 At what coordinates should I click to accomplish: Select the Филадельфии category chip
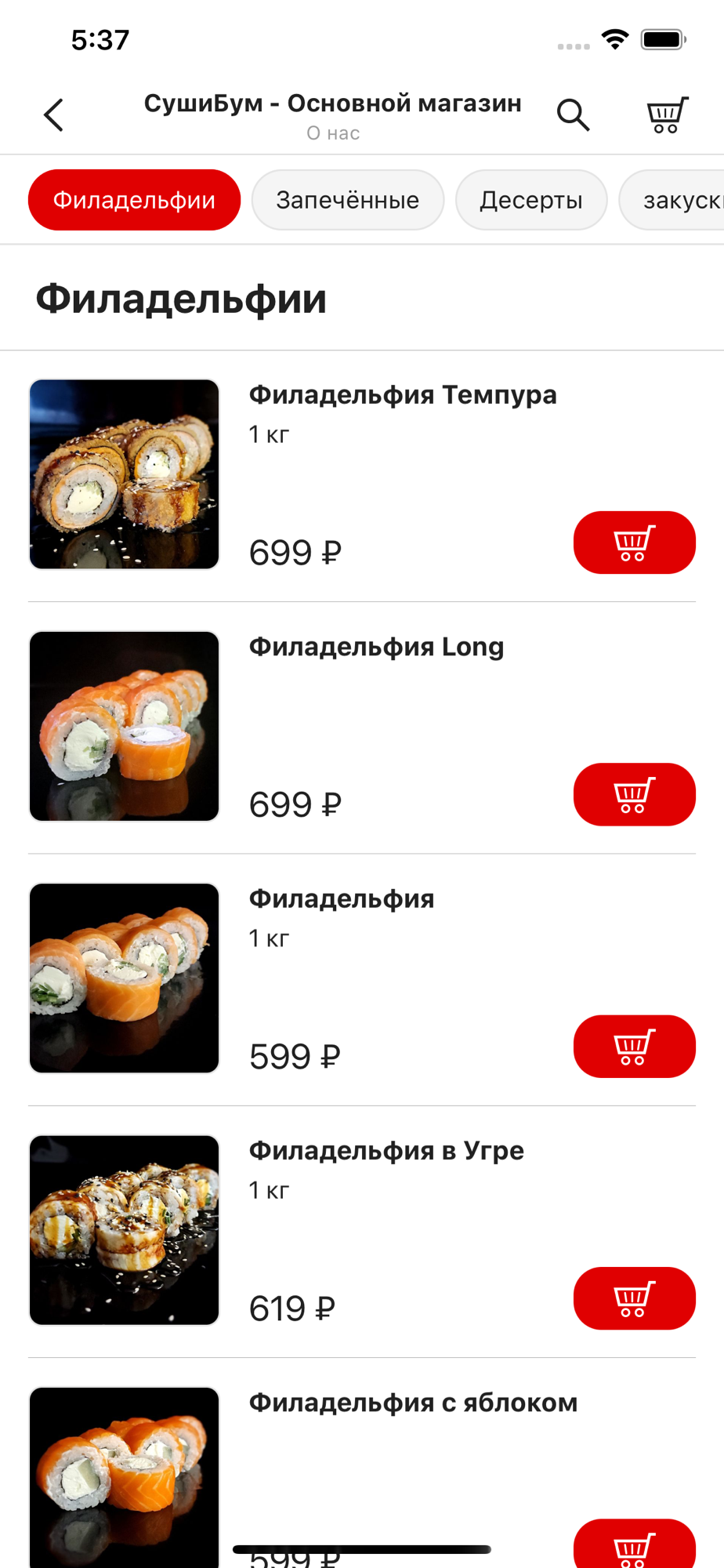[x=134, y=200]
